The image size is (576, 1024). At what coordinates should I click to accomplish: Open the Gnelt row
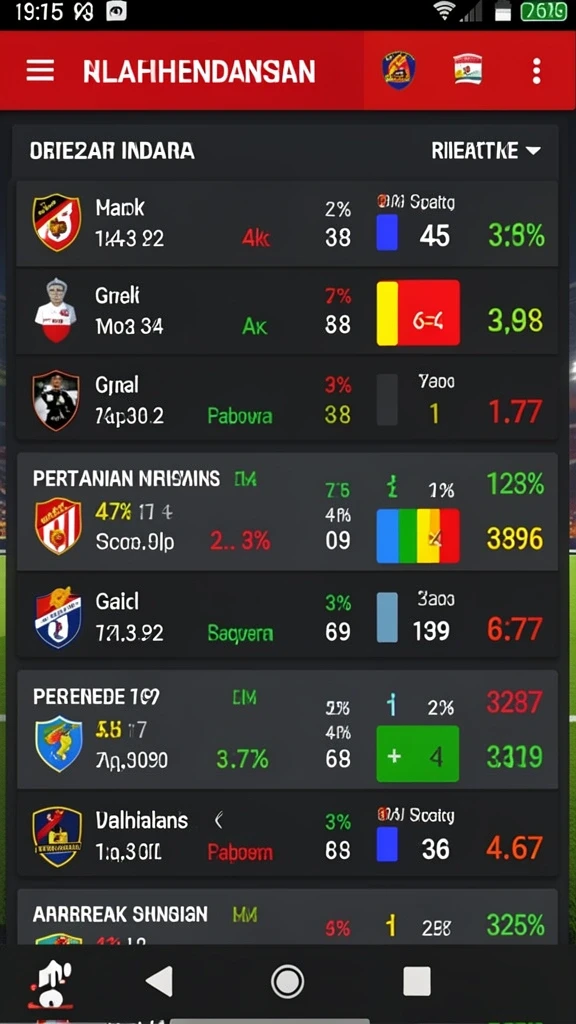[287, 312]
